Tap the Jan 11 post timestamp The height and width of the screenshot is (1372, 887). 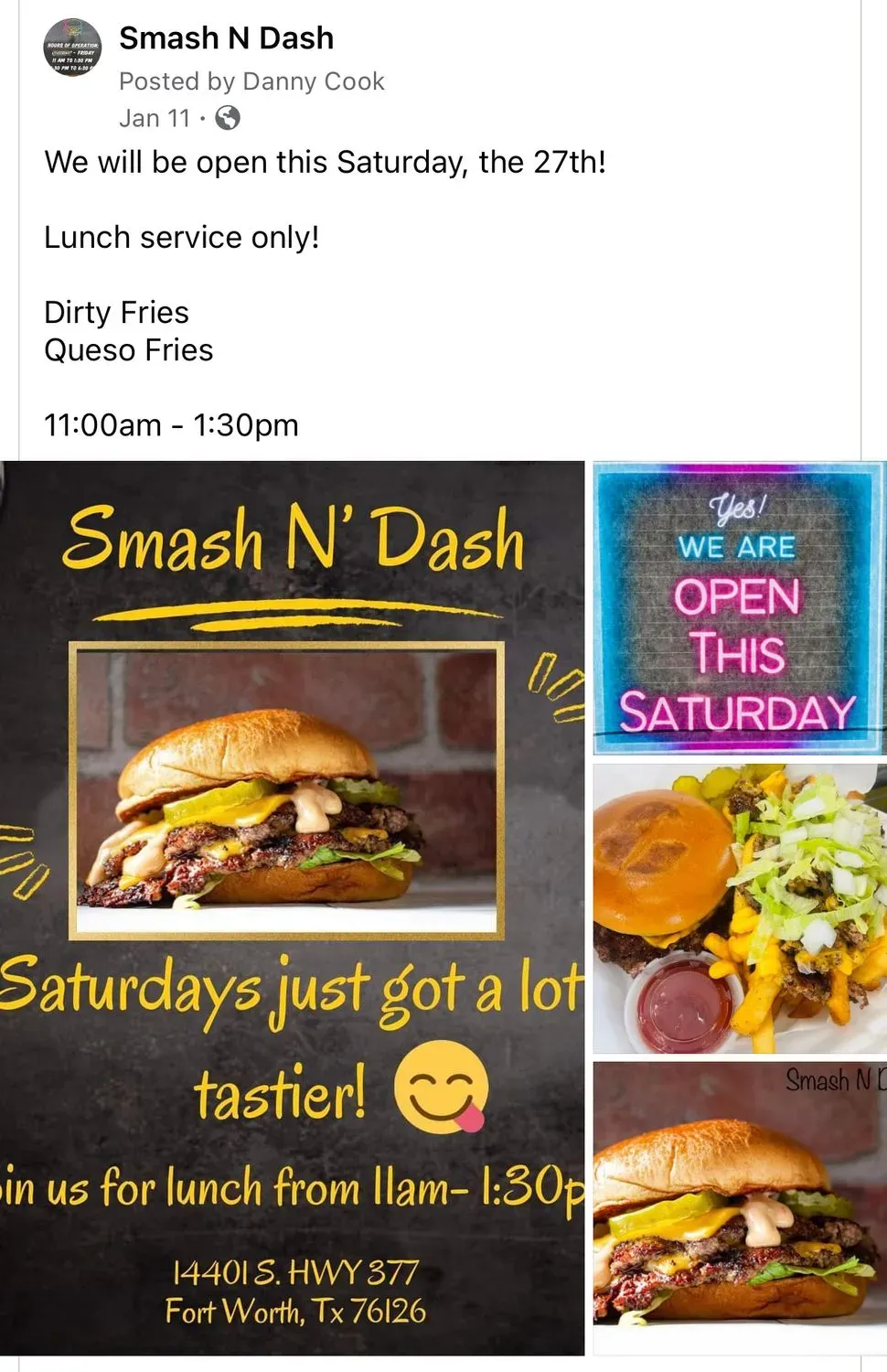pyautogui.click(x=154, y=118)
